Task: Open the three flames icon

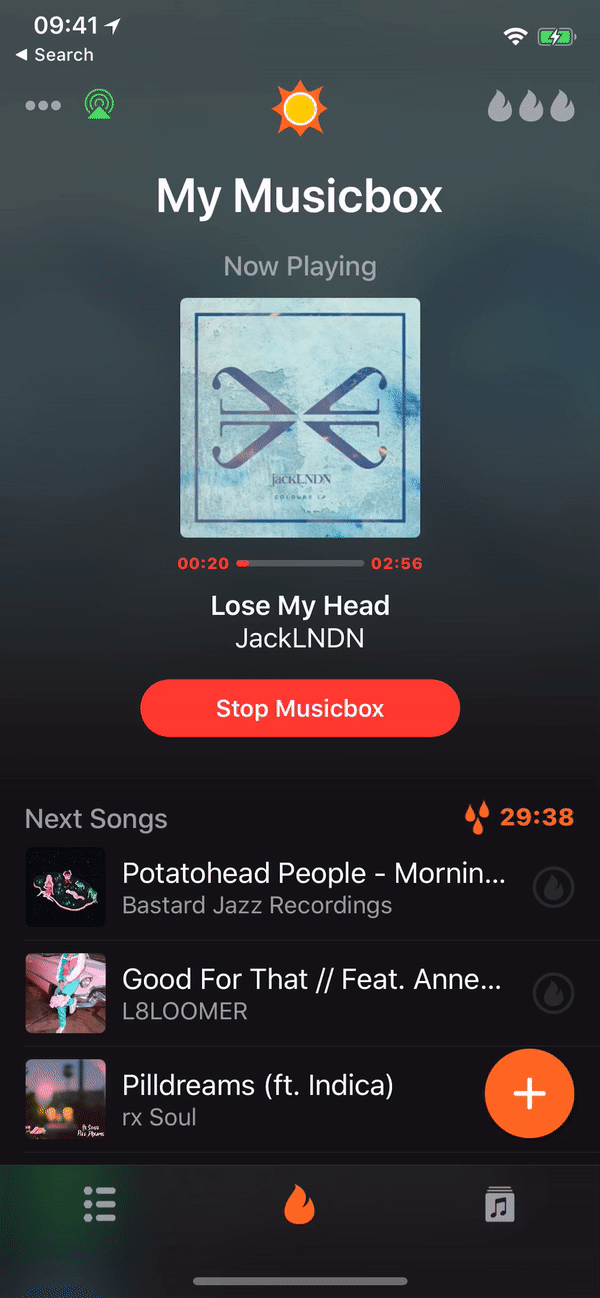Action: [531, 106]
